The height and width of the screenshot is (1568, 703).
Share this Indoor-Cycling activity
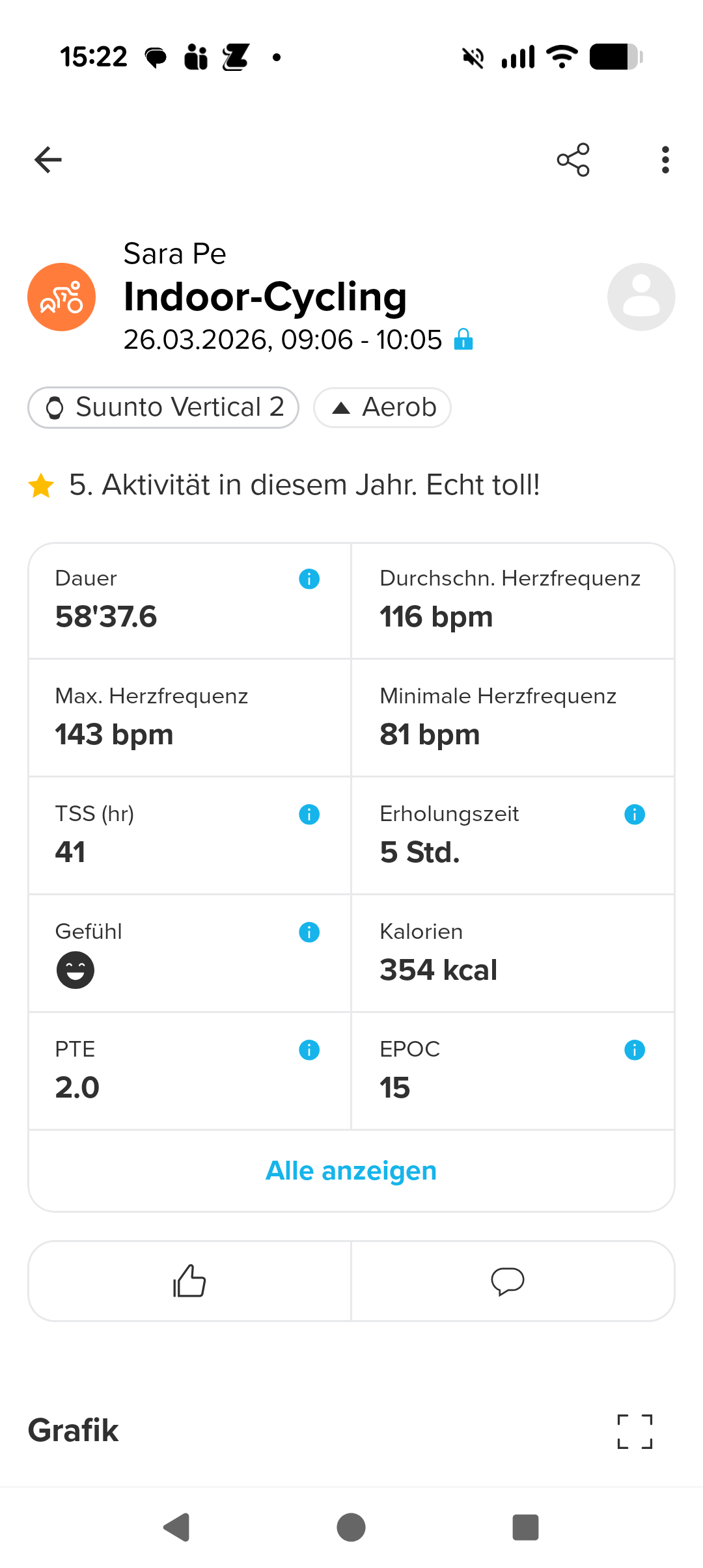(573, 160)
